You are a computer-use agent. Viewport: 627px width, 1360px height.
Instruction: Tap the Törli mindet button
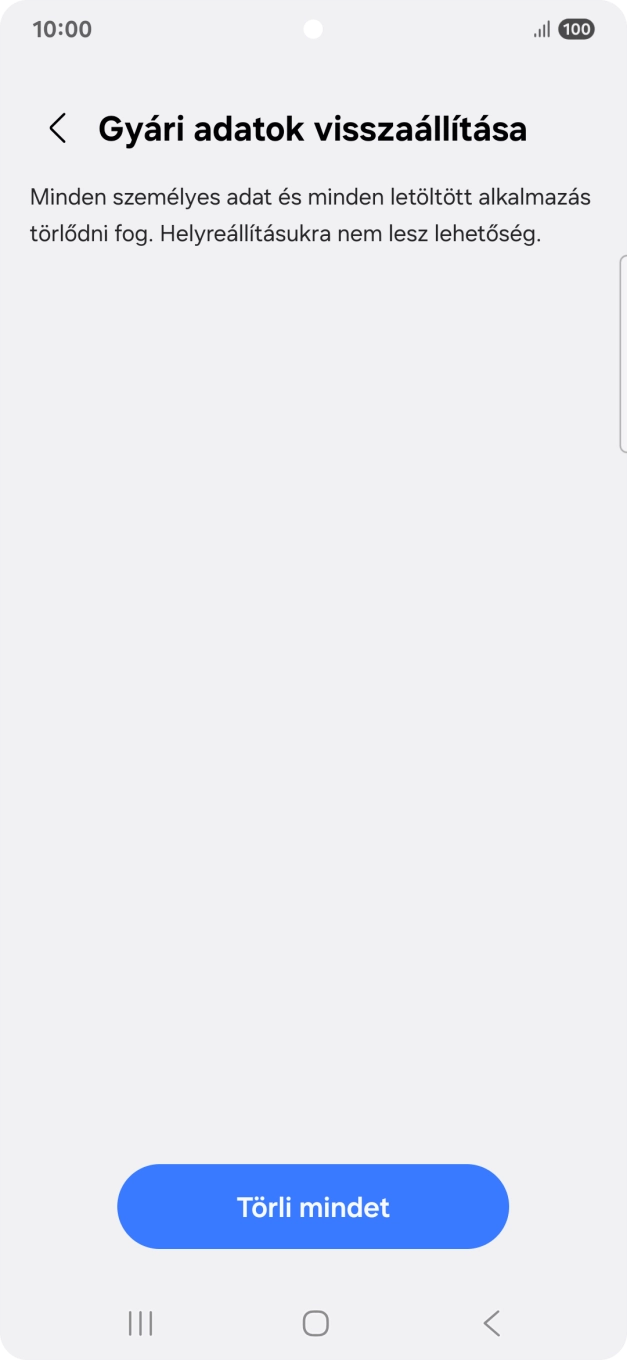click(313, 1206)
